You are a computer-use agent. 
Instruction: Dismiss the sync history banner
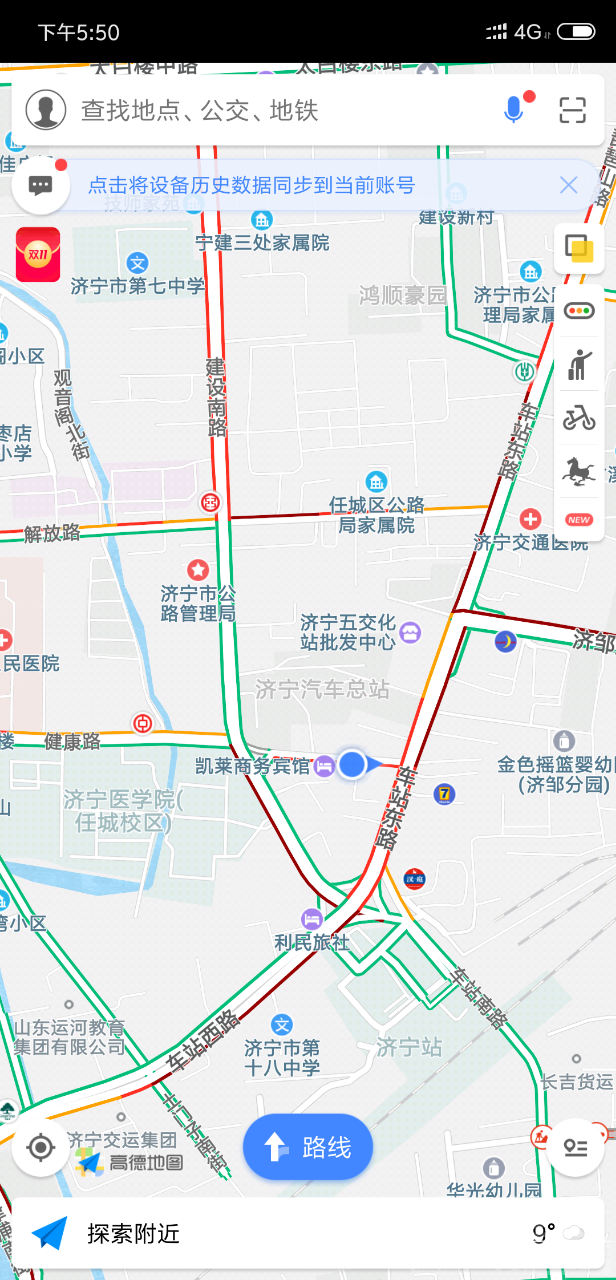pos(568,185)
